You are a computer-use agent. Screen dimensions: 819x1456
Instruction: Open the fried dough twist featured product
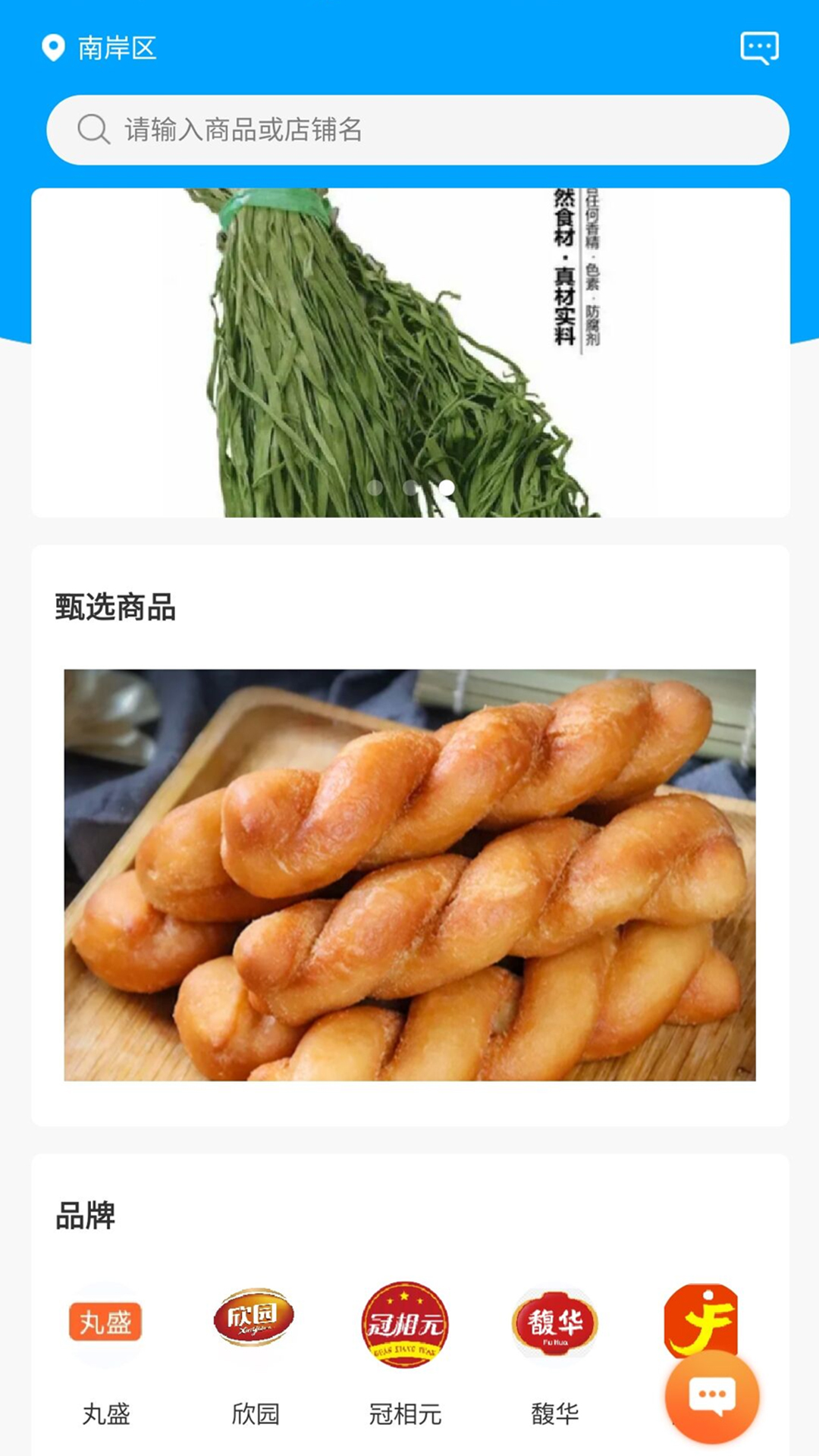(409, 874)
